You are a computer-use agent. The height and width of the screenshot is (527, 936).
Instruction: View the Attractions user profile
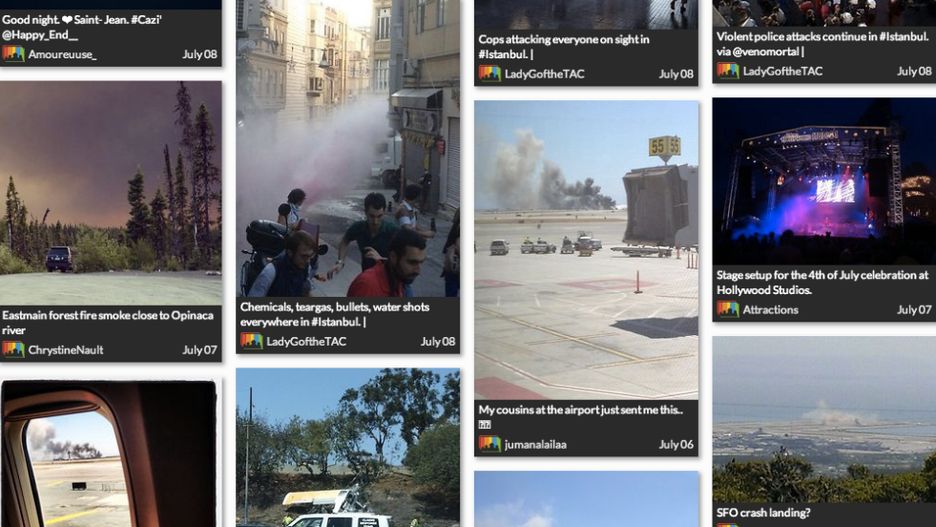point(770,310)
